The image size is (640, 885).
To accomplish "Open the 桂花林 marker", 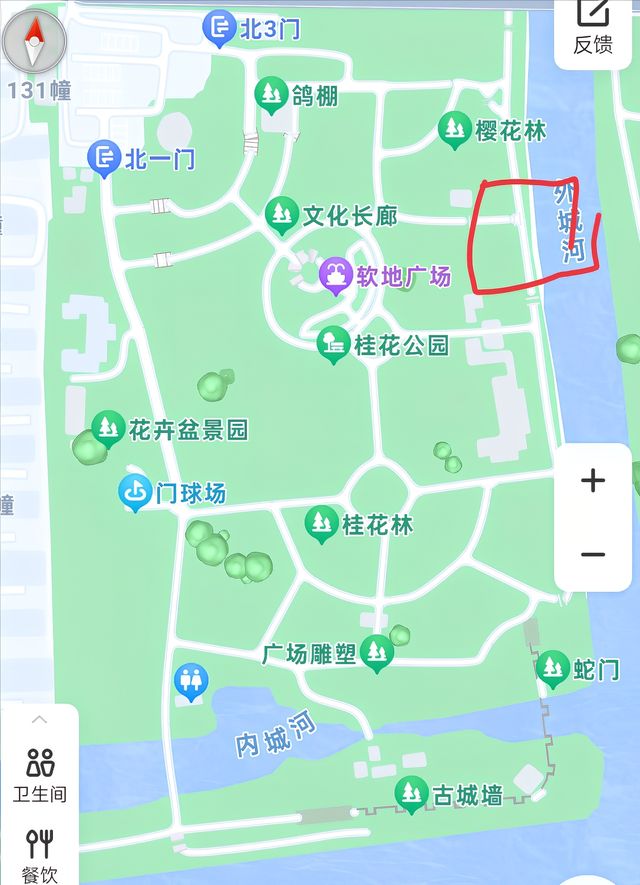I will [321, 523].
